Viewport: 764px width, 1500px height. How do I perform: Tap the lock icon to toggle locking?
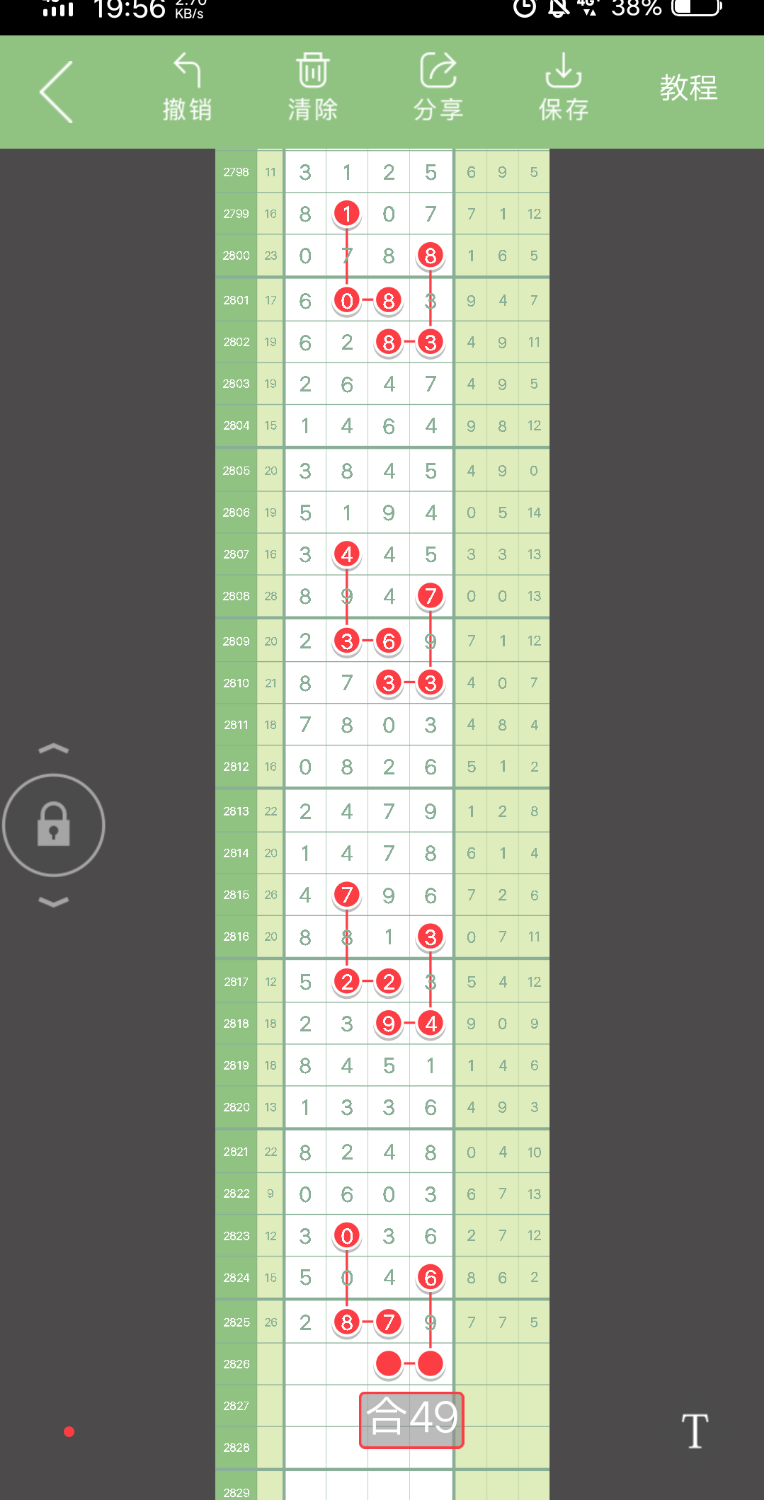(x=54, y=826)
